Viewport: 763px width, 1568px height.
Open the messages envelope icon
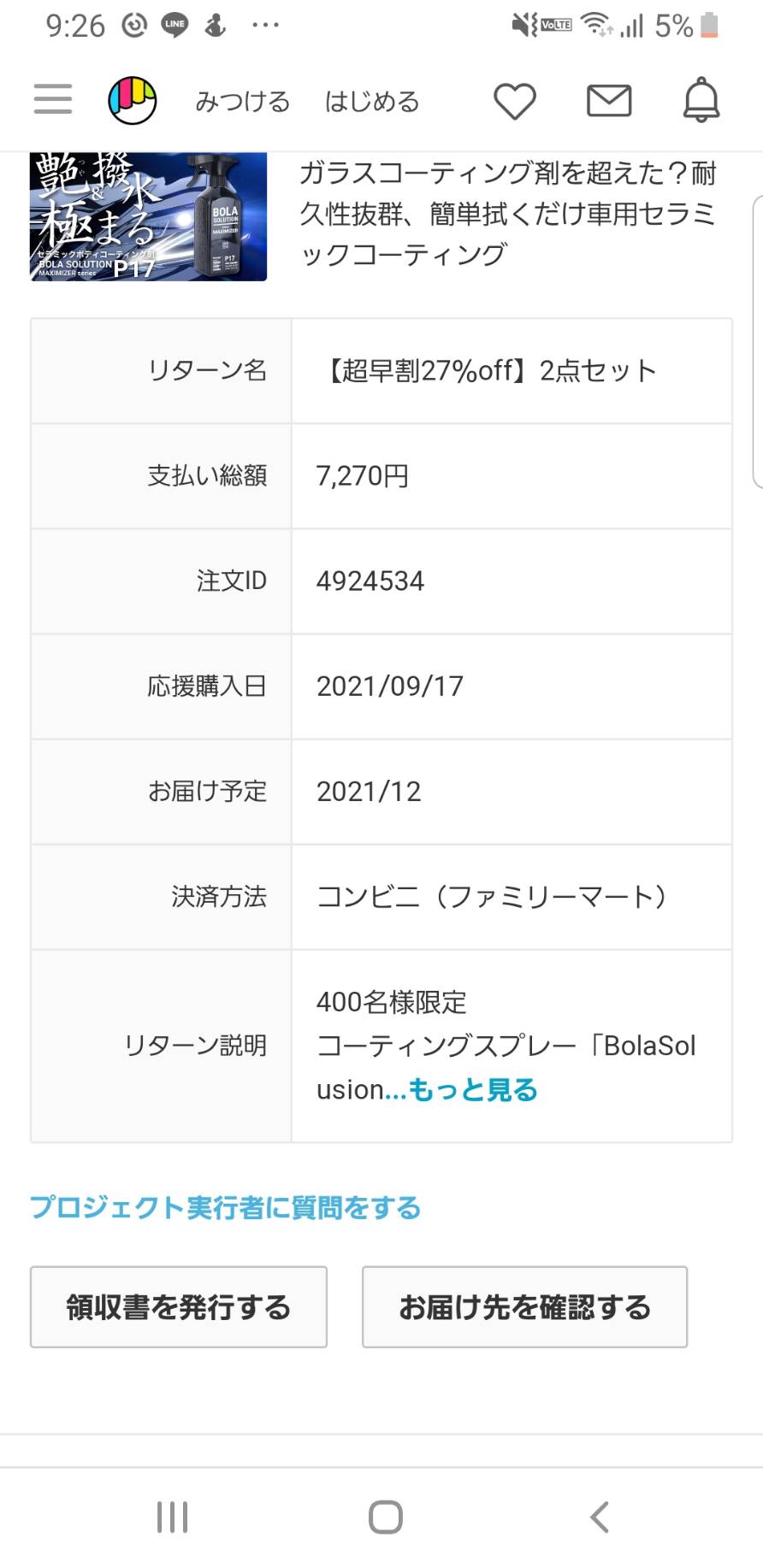(609, 101)
